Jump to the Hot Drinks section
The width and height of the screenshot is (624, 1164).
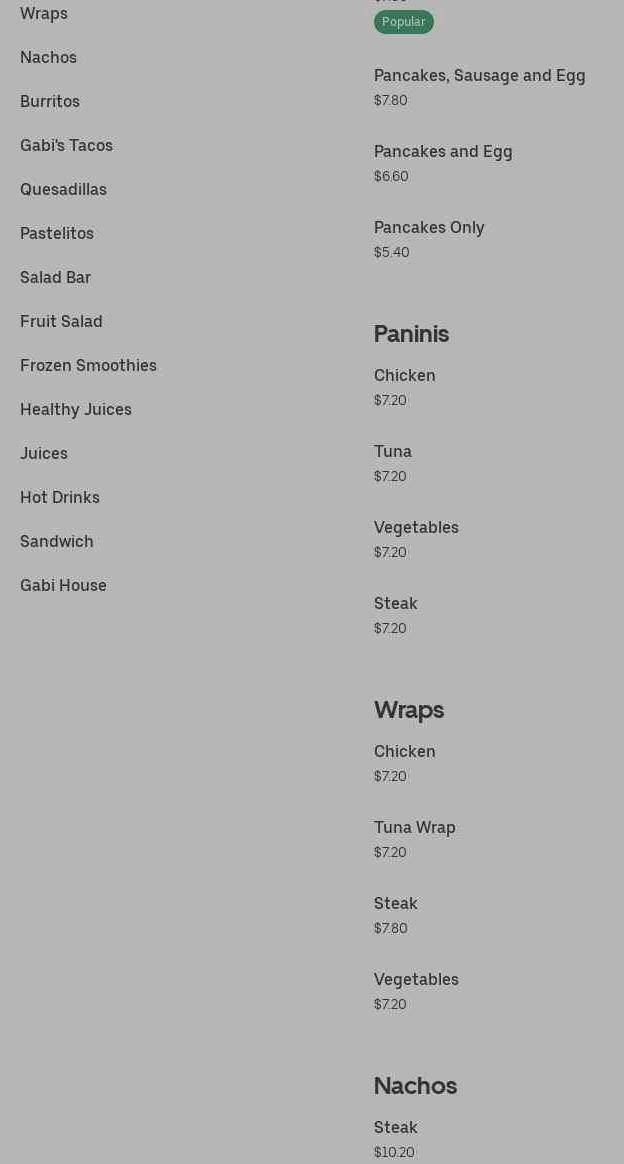coord(60,497)
